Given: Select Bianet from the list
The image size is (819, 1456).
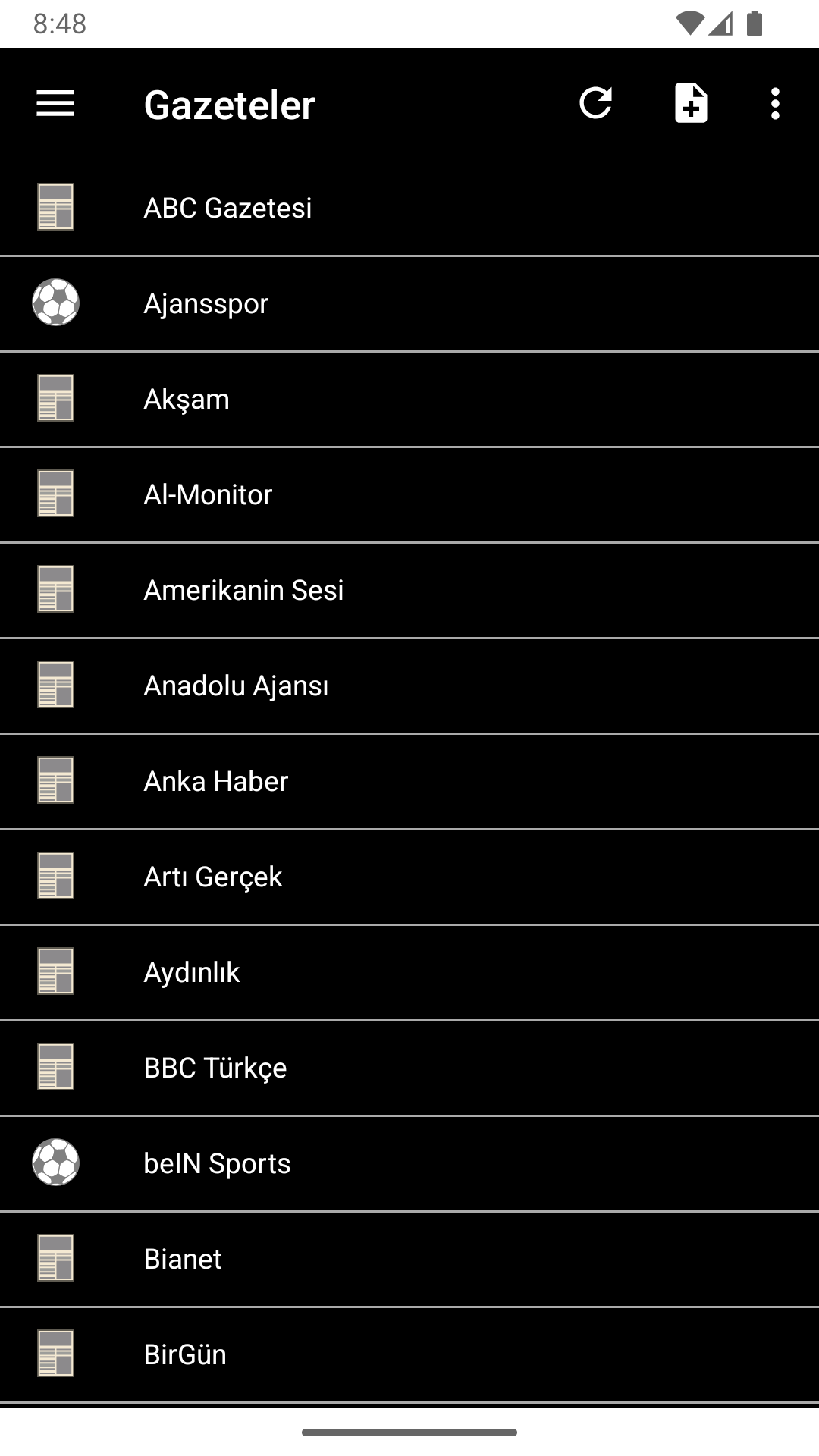Looking at the screenshot, I should [x=183, y=1259].
